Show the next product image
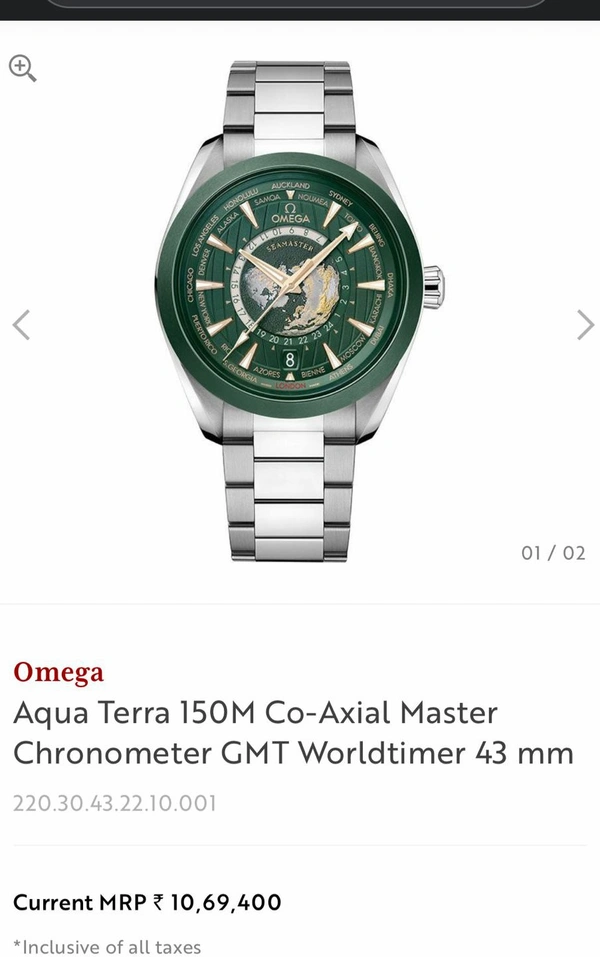The image size is (600, 957). pyautogui.click(x=585, y=325)
